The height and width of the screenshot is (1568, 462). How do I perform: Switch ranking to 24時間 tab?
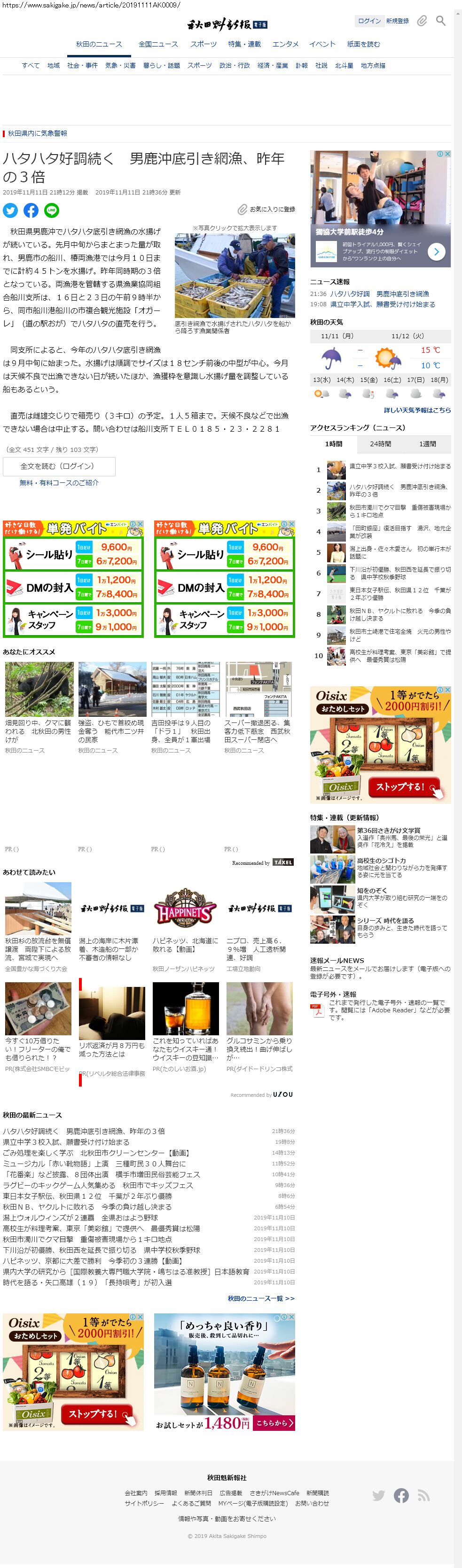pos(380,444)
